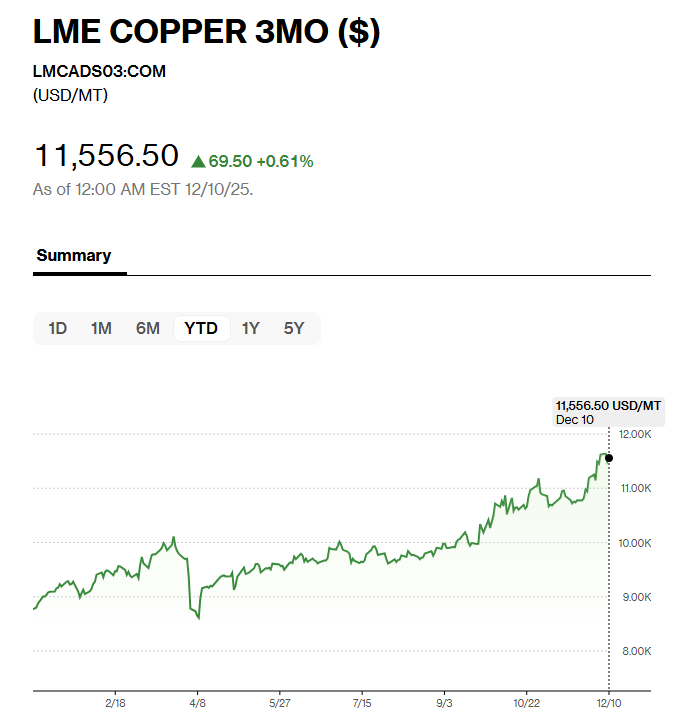Select the 1D chart range
Screen dimensions: 687x728
(x=58, y=328)
